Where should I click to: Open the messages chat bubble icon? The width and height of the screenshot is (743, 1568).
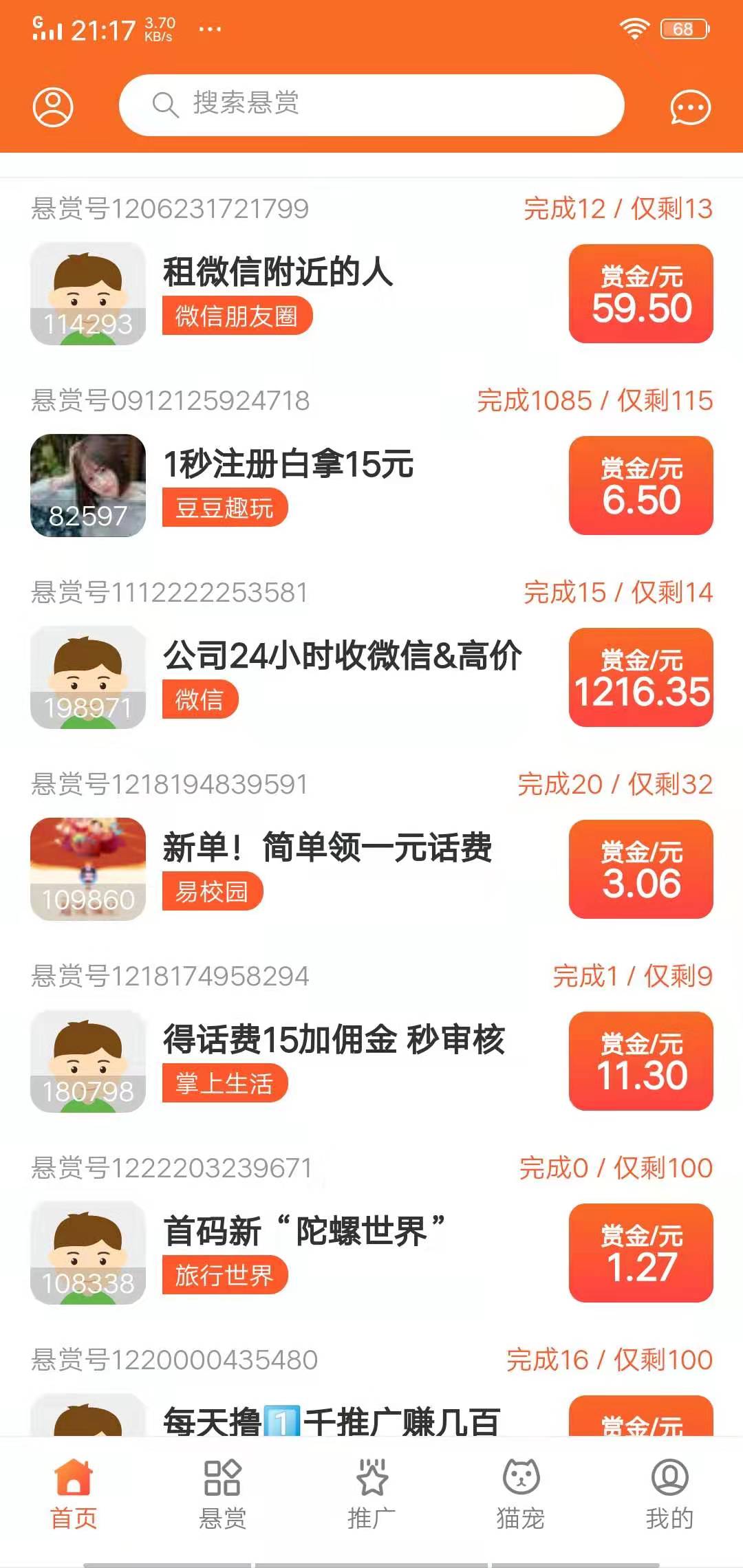[690, 108]
